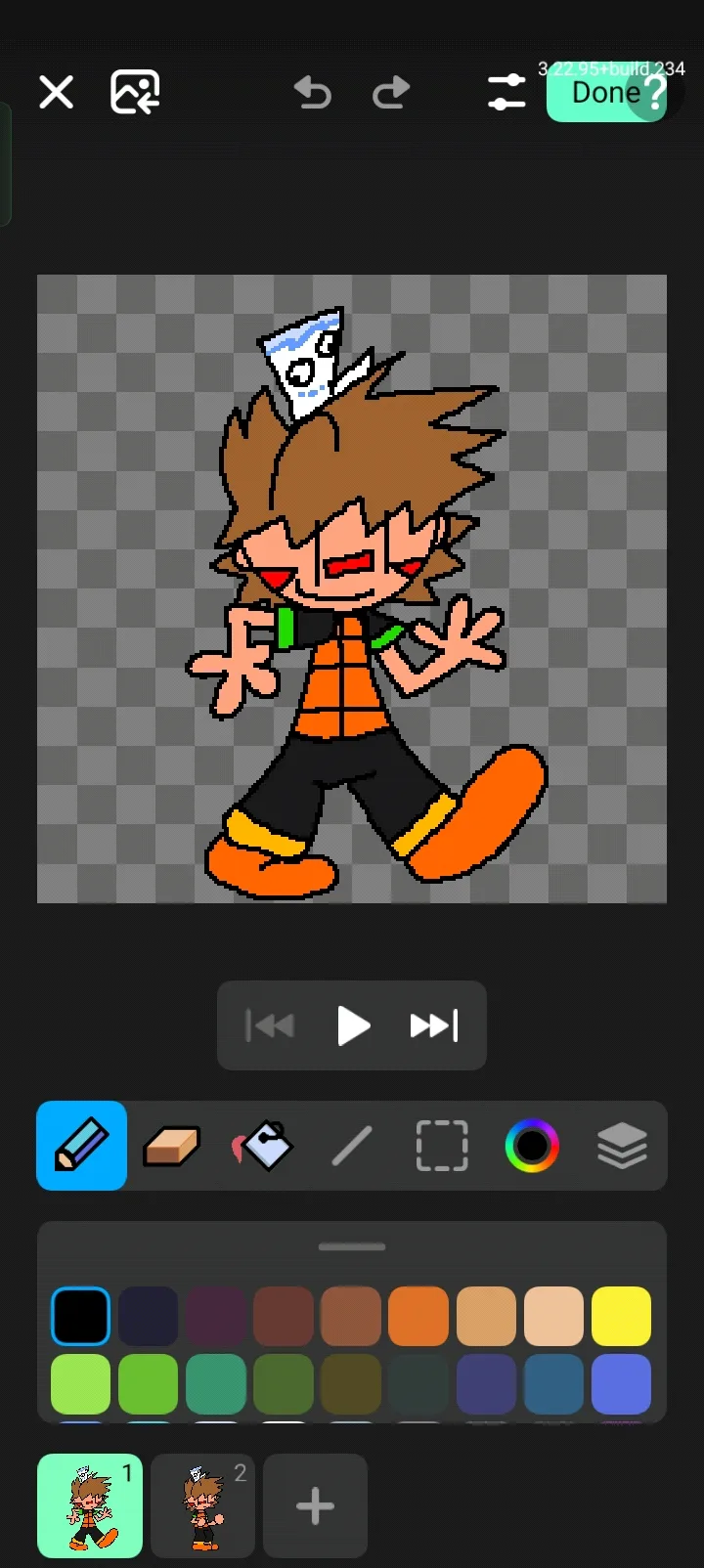Choose the paint bucket fill tool
704x1568 pixels.
(x=262, y=1146)
